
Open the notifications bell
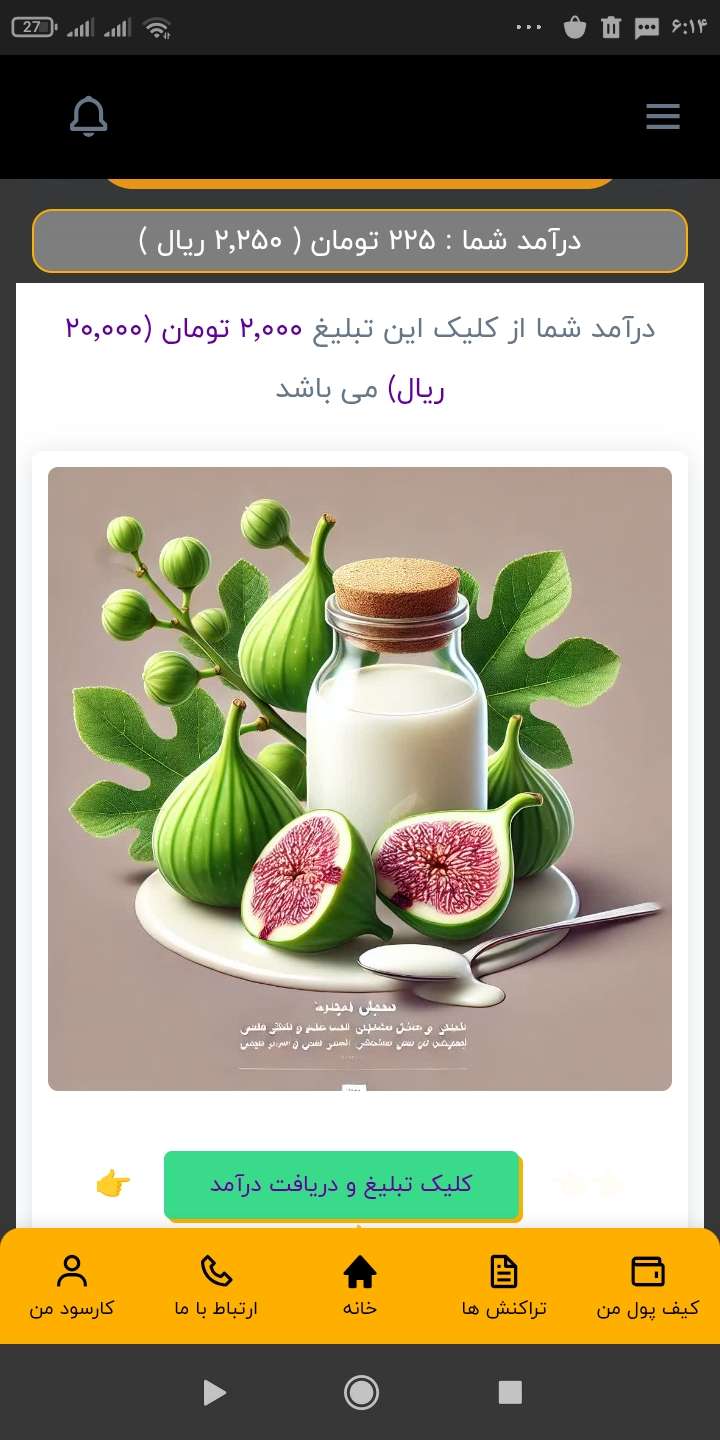coord(88,117)
